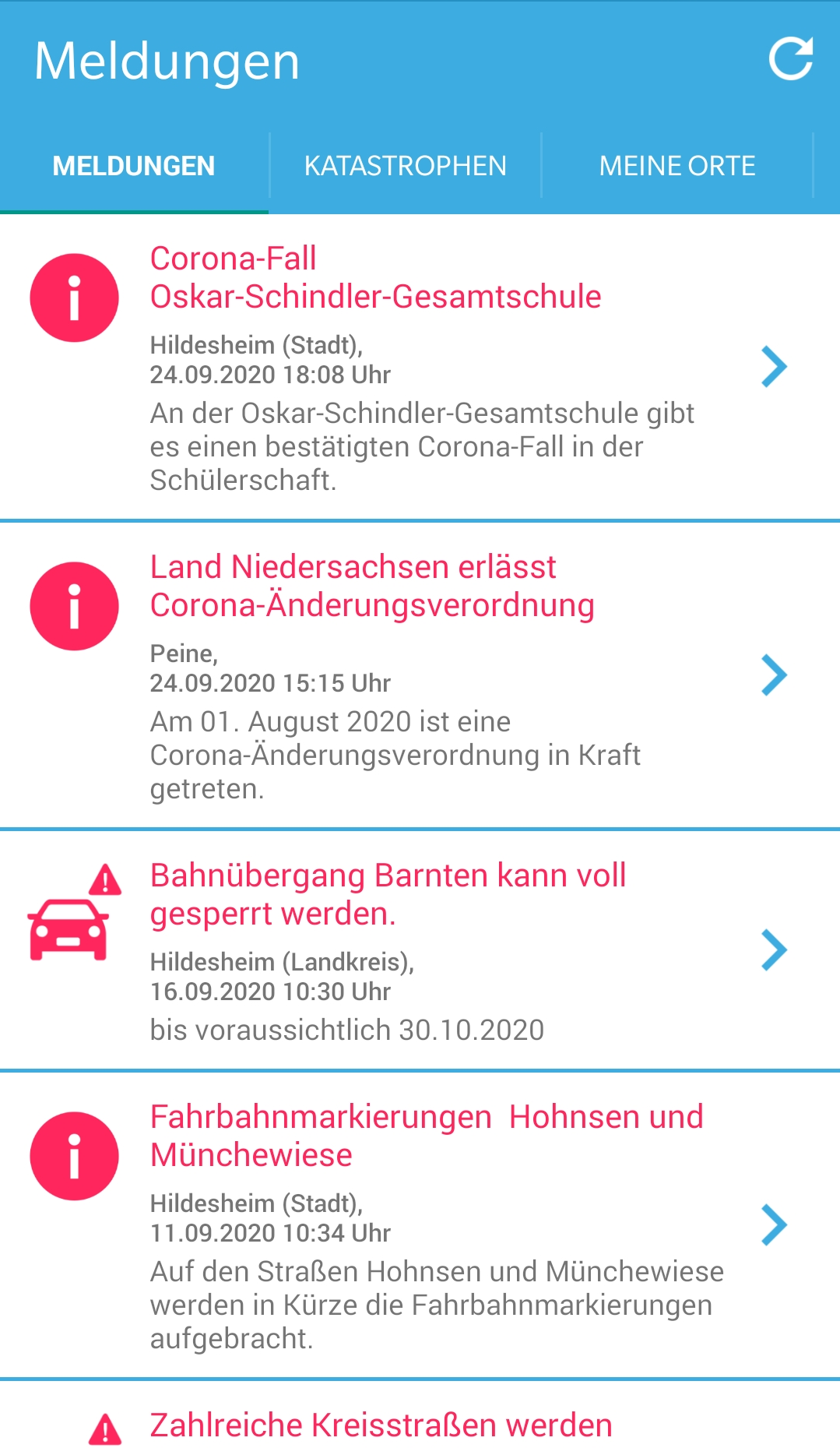Read the Fahrbahnmarkierungen Hohnsen und Münchewiese notice
840x1448 pixels.
coord(420,1225)
